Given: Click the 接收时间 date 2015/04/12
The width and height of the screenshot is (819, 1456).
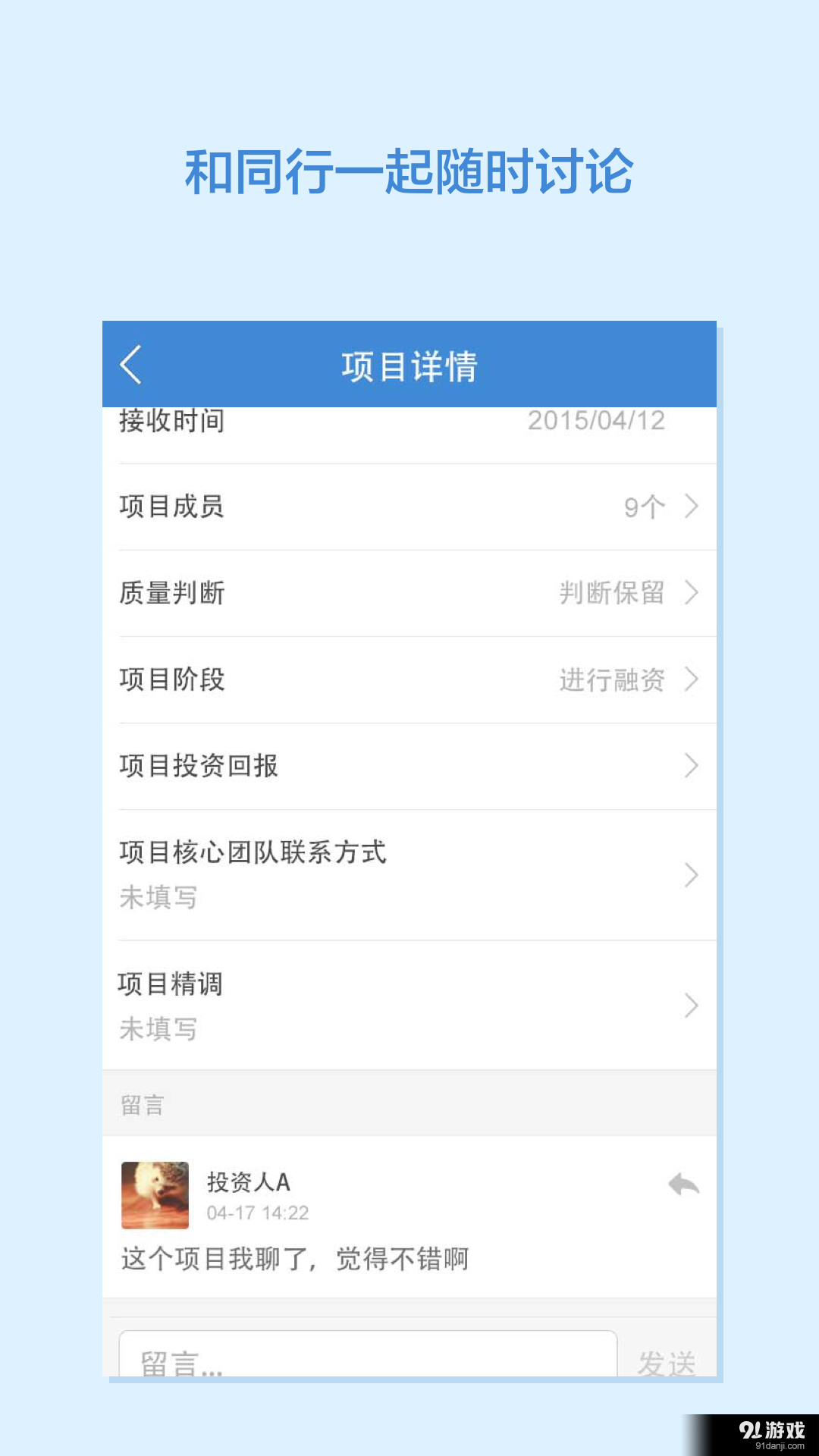Looking at the screenshot, I should 596,422.
